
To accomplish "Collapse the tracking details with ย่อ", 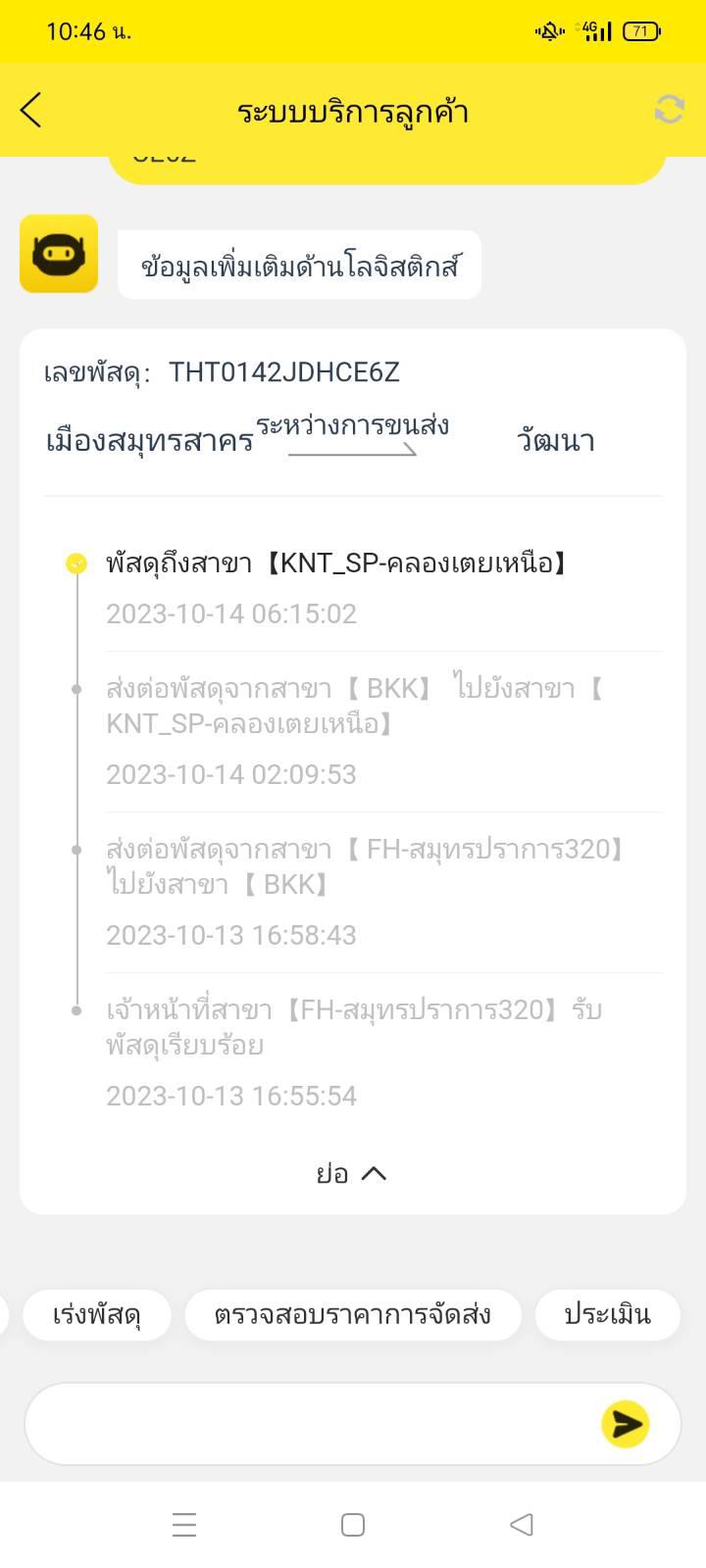I will [x=351, y=1173].
